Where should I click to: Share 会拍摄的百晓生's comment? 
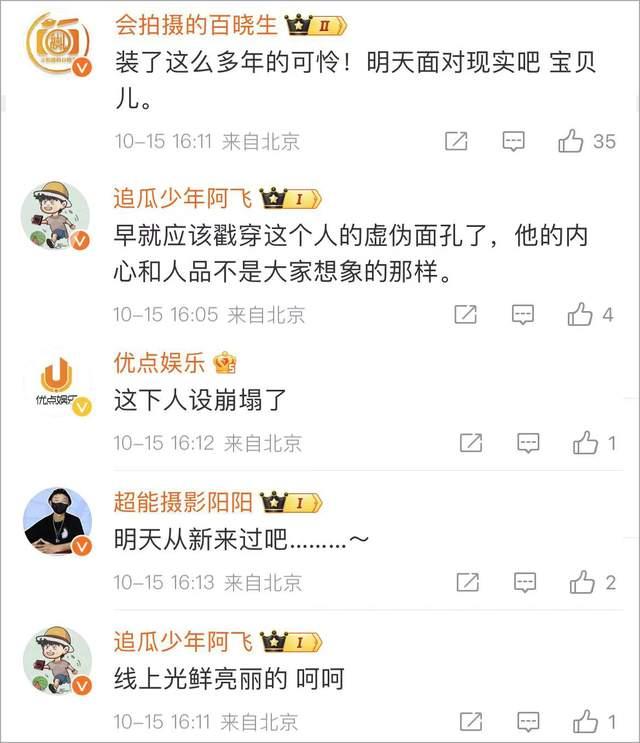pyautogui.click(x=456, y=141)
